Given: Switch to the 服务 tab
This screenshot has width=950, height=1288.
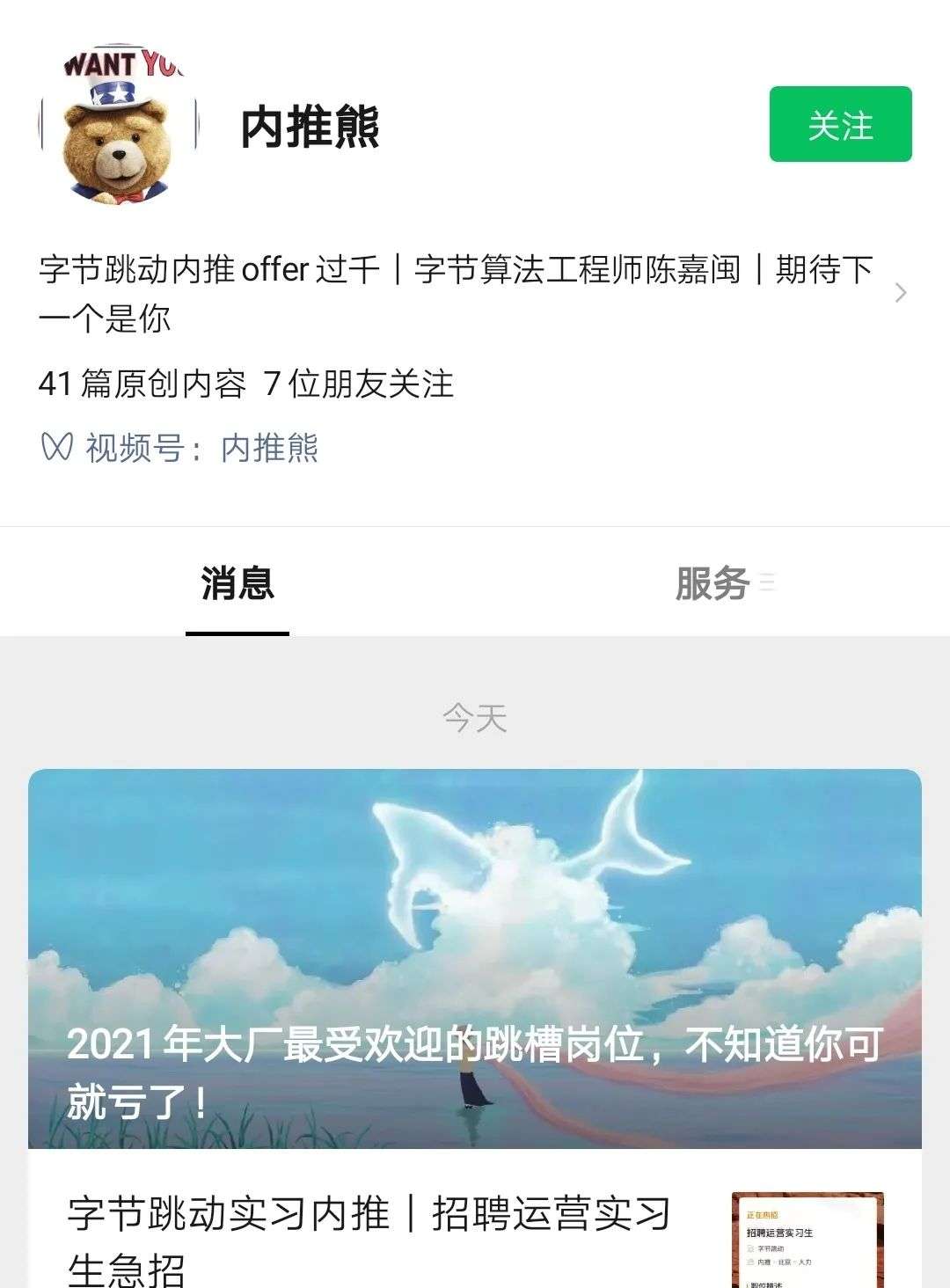Looking at the screenshot, I should pos(712,583).
